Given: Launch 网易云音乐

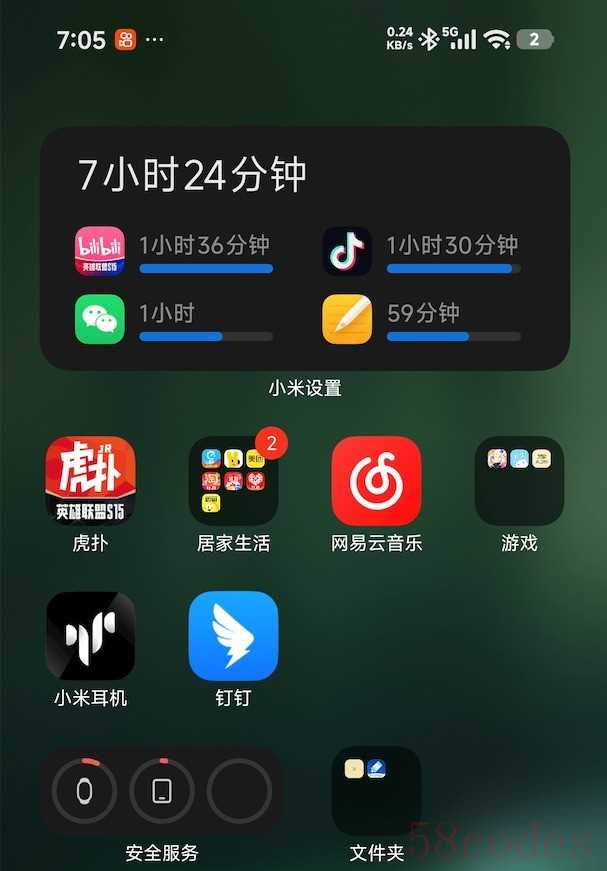Looking at the screenshot, I should coord(376,481).
